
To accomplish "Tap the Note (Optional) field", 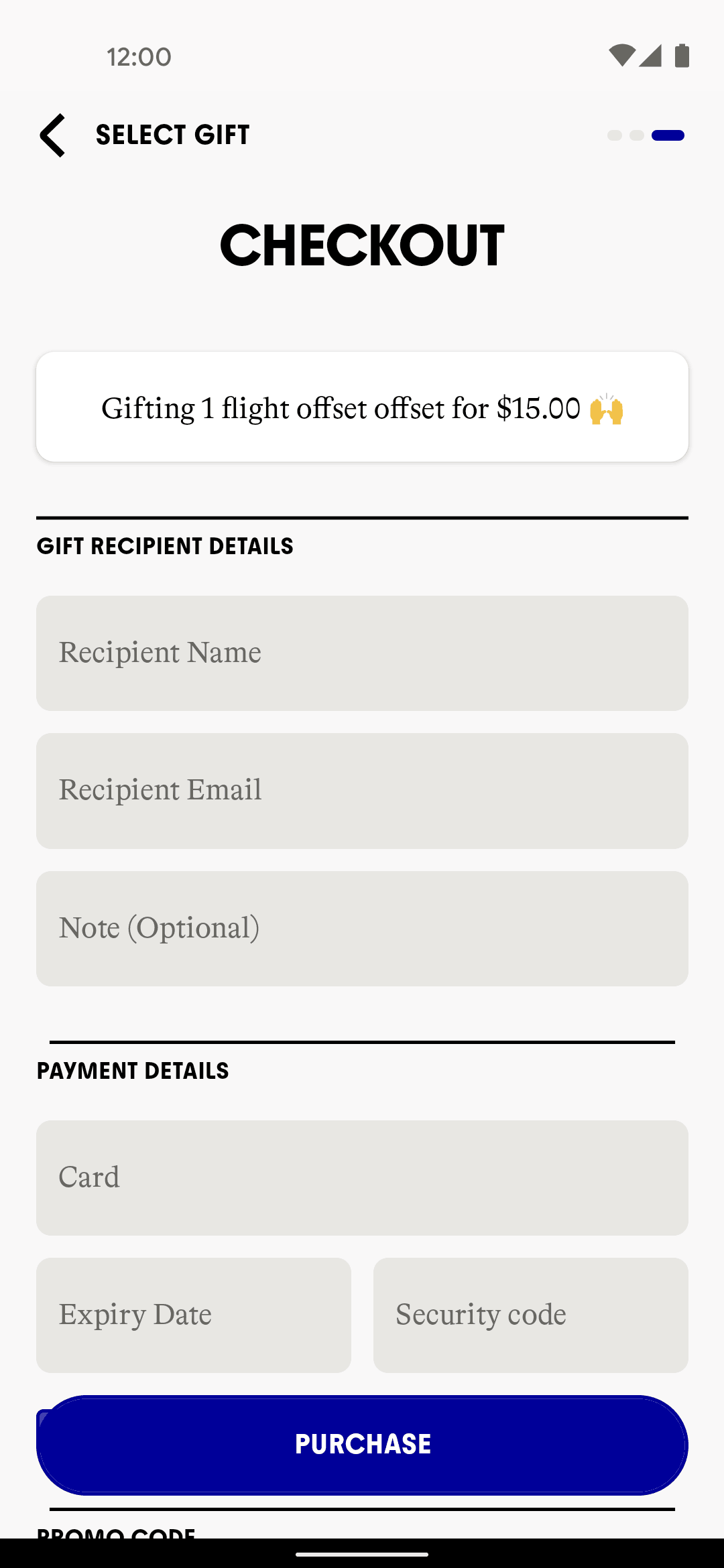I will (x=362, y=929).
